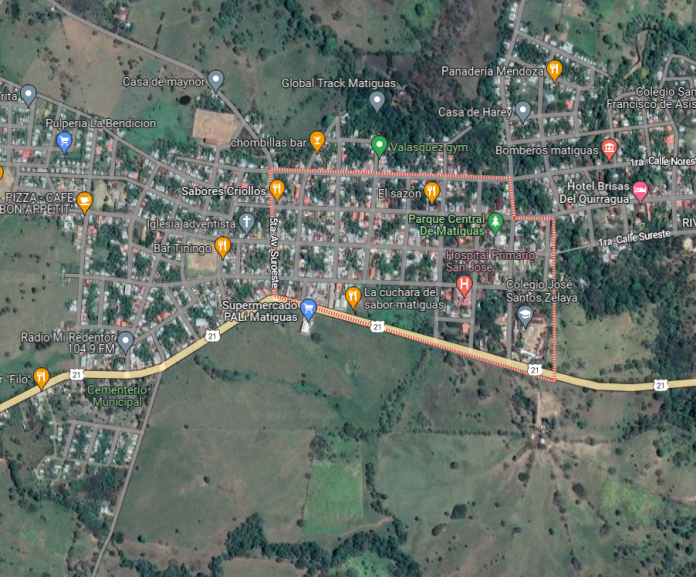Screen dimensions: 696x577
Task: Tap the Panadería Mendoza restaurant pin
Action: click(554, 69)
